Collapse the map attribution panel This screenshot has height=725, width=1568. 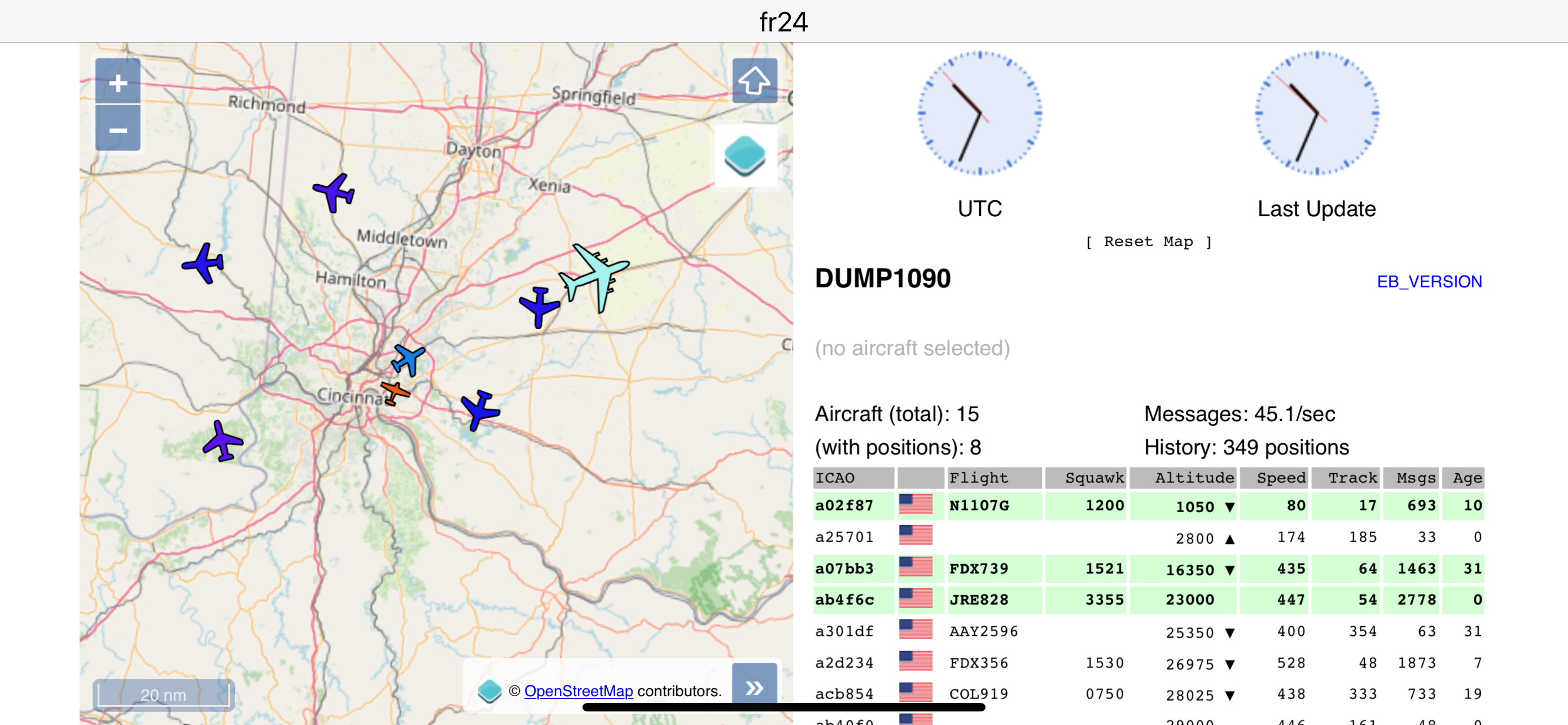click(x=754, y=687)
